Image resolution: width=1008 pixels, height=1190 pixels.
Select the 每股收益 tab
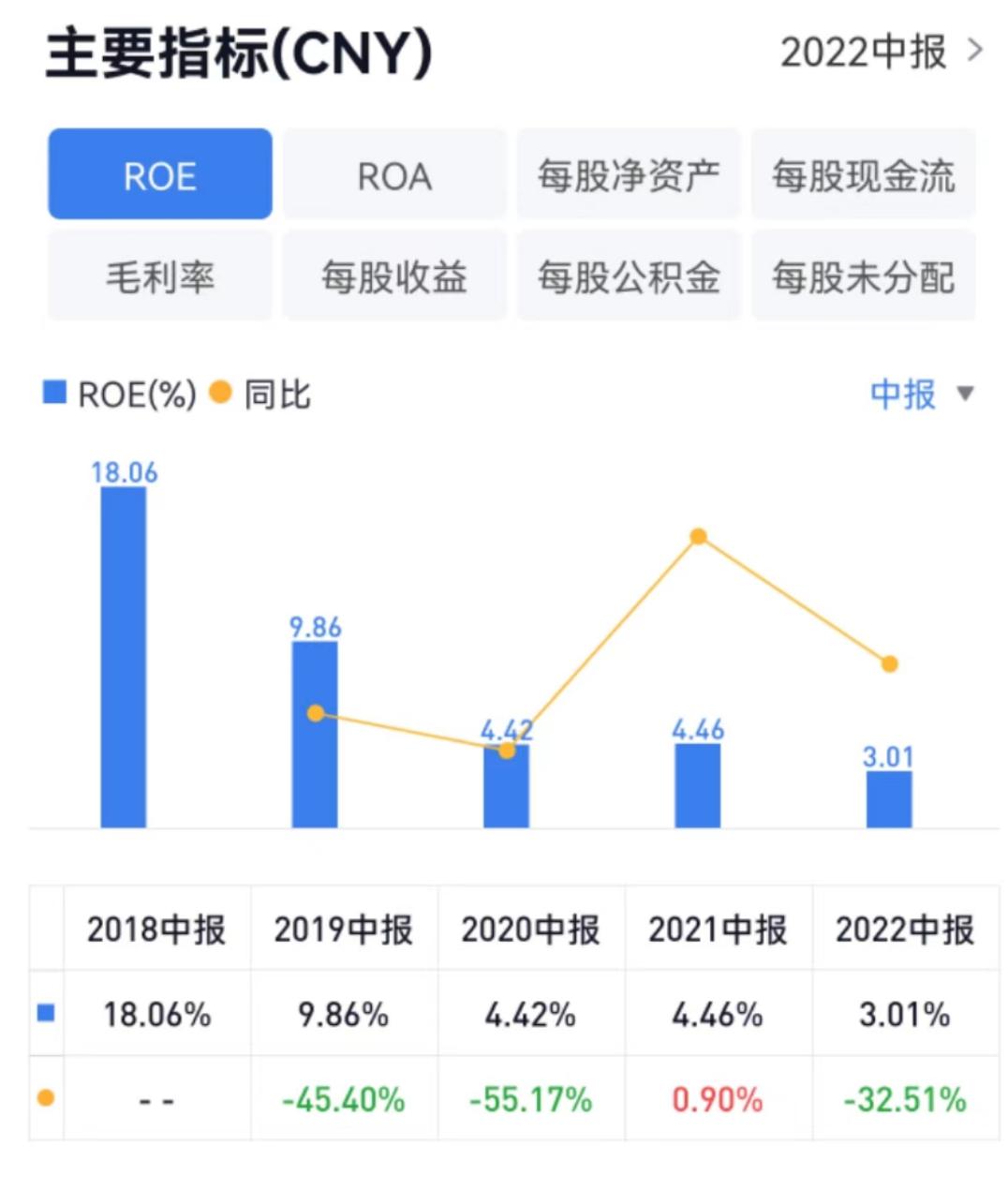(x=394, y=277)
